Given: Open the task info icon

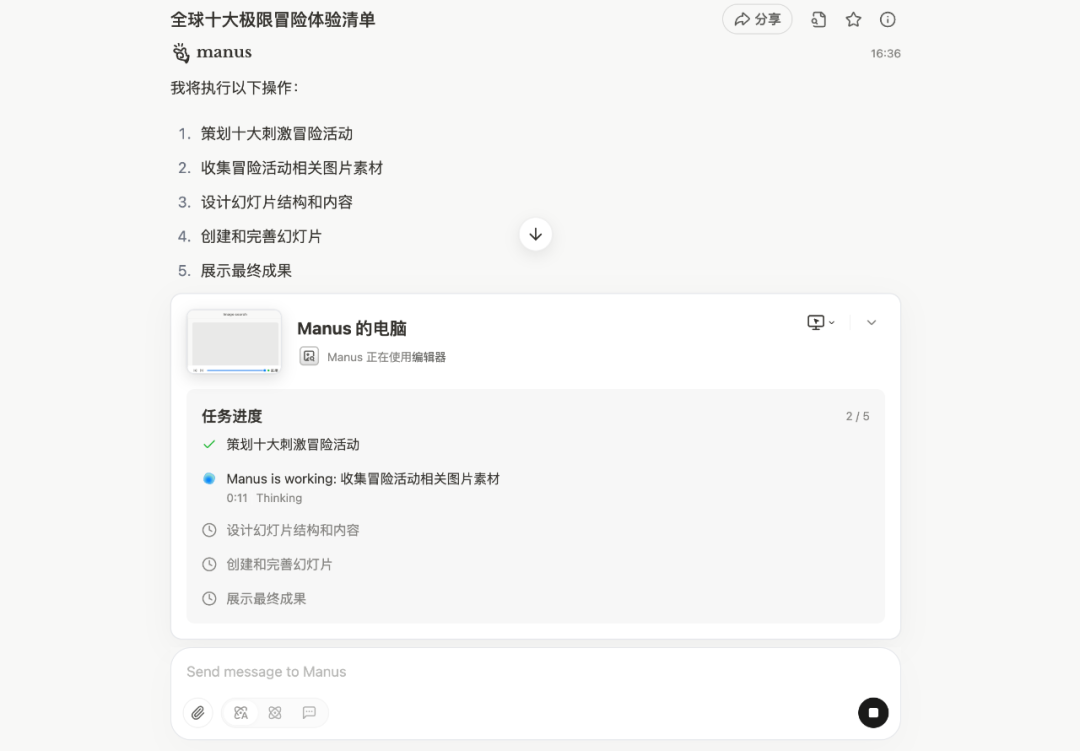Looking at the screenshot, I should pyautogui.click(x=887, y=19).
